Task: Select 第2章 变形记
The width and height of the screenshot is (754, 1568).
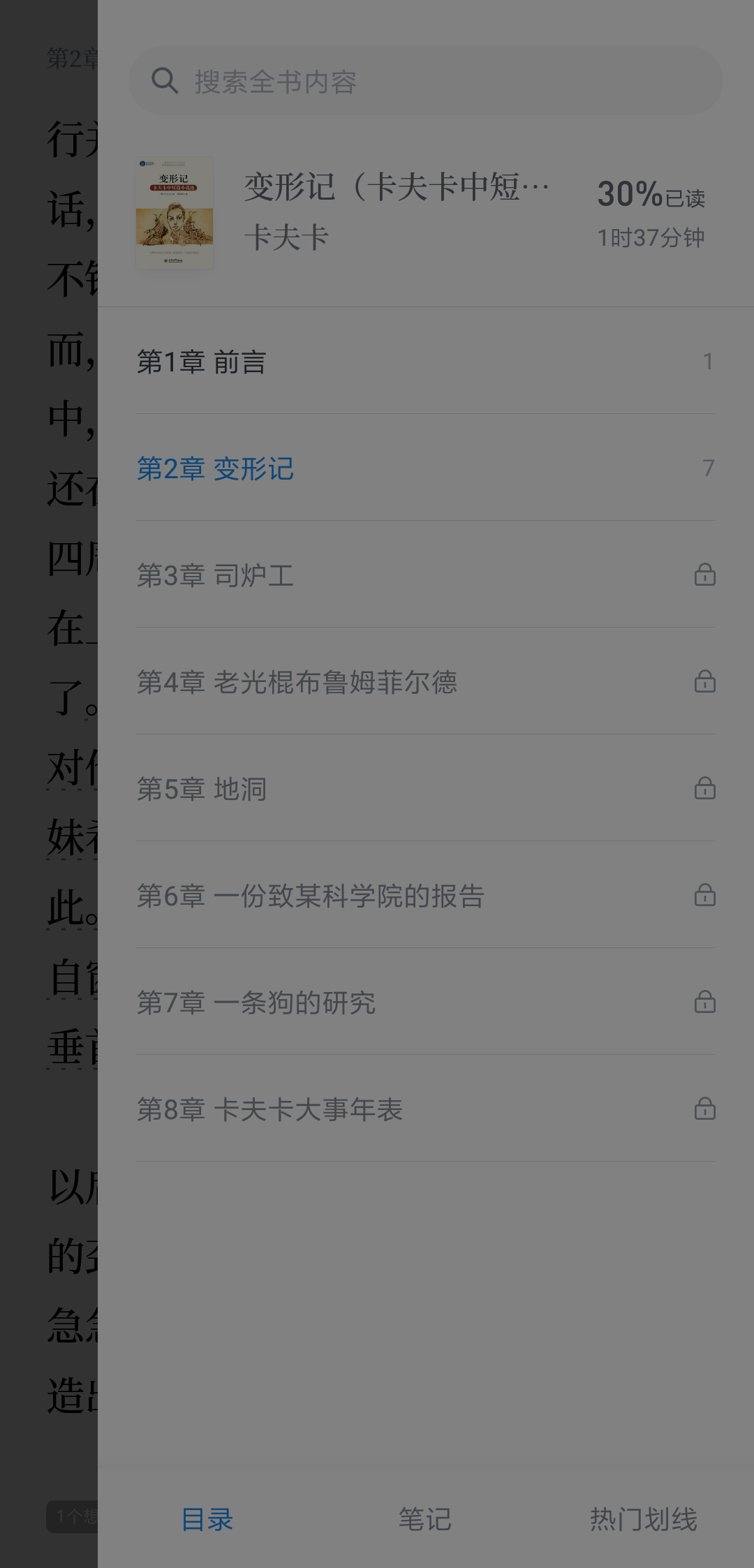Action: tap(426, 468)
